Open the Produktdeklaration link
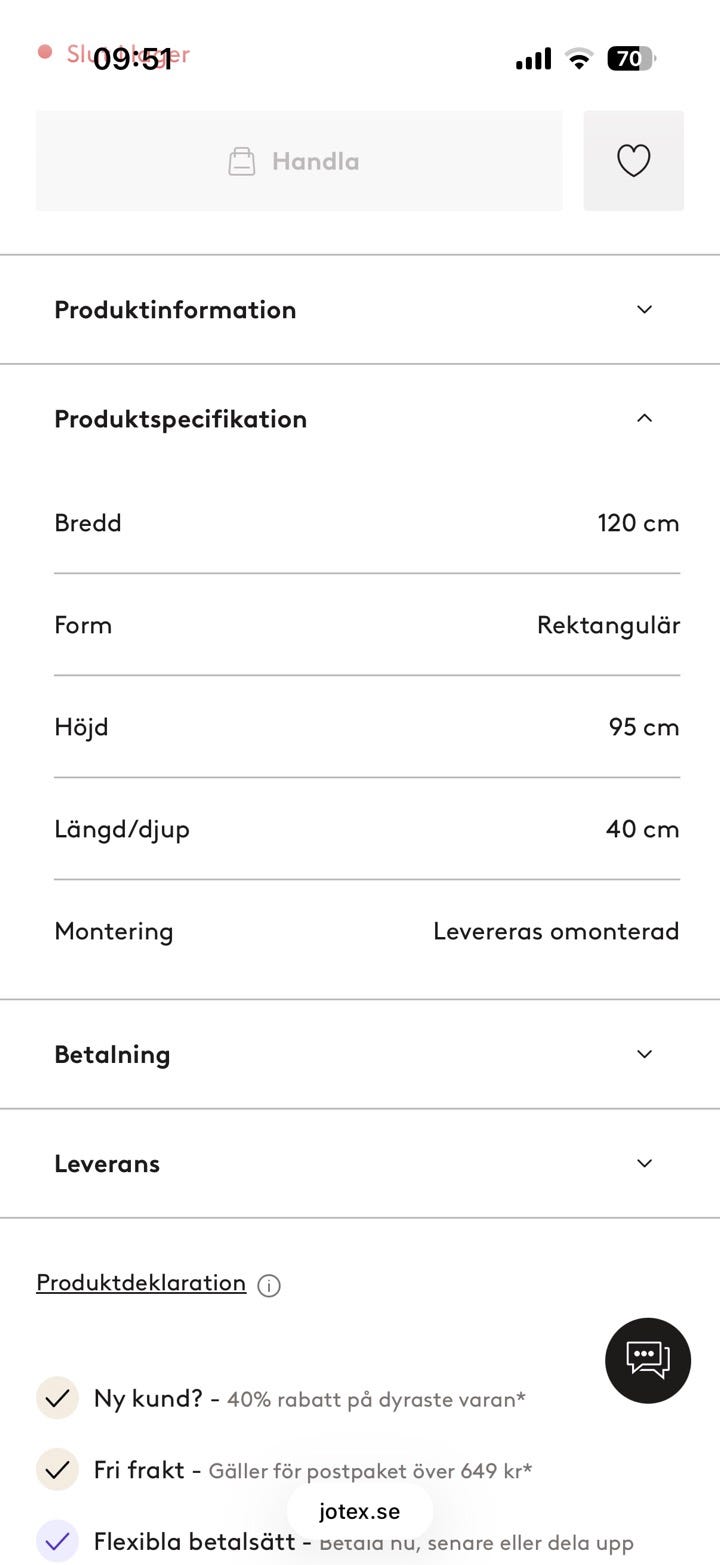 141,1283
